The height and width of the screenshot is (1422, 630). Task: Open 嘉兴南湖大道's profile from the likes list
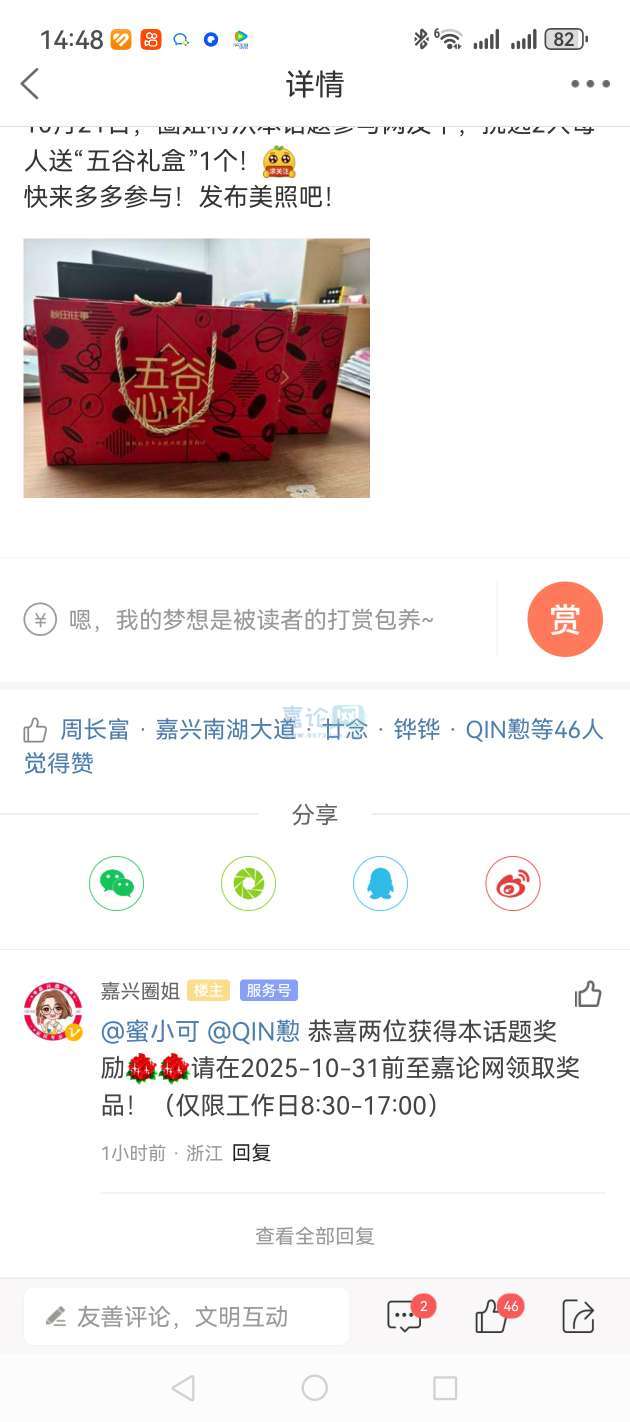click(x=226, y=730)
